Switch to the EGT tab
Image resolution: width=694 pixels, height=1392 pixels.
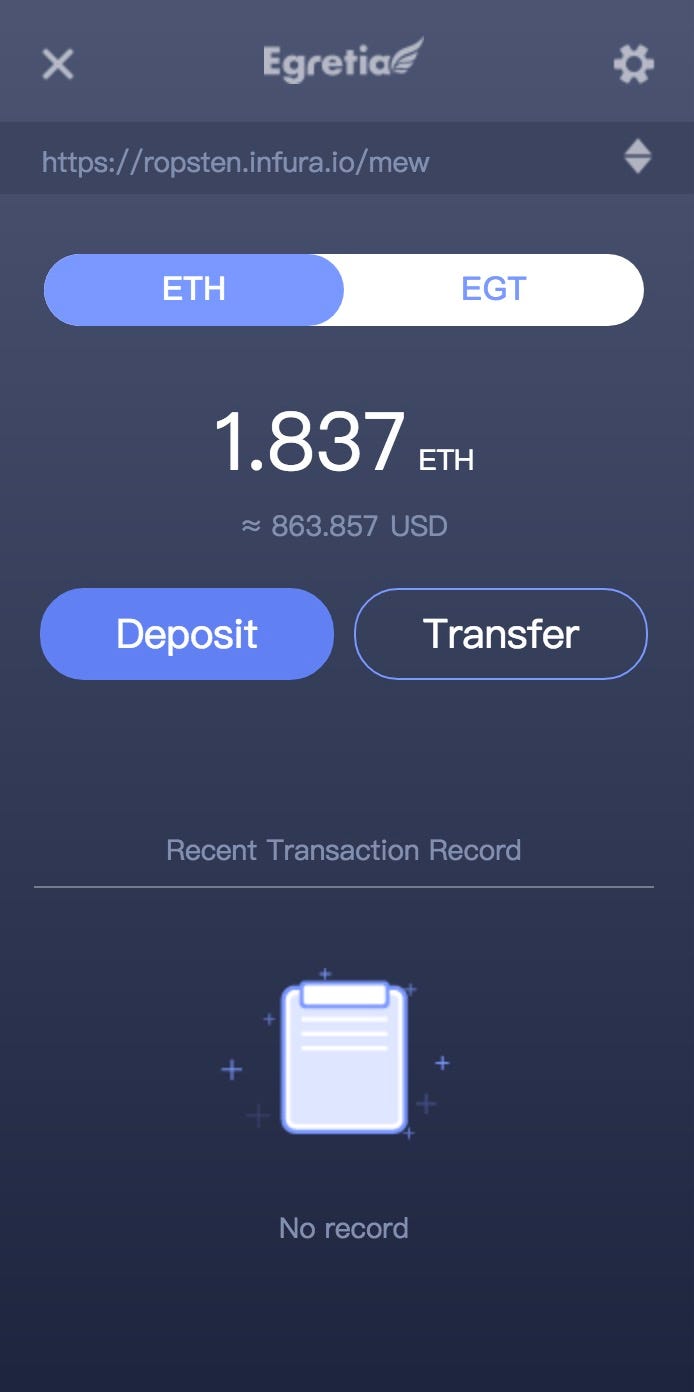coord(493,290)
